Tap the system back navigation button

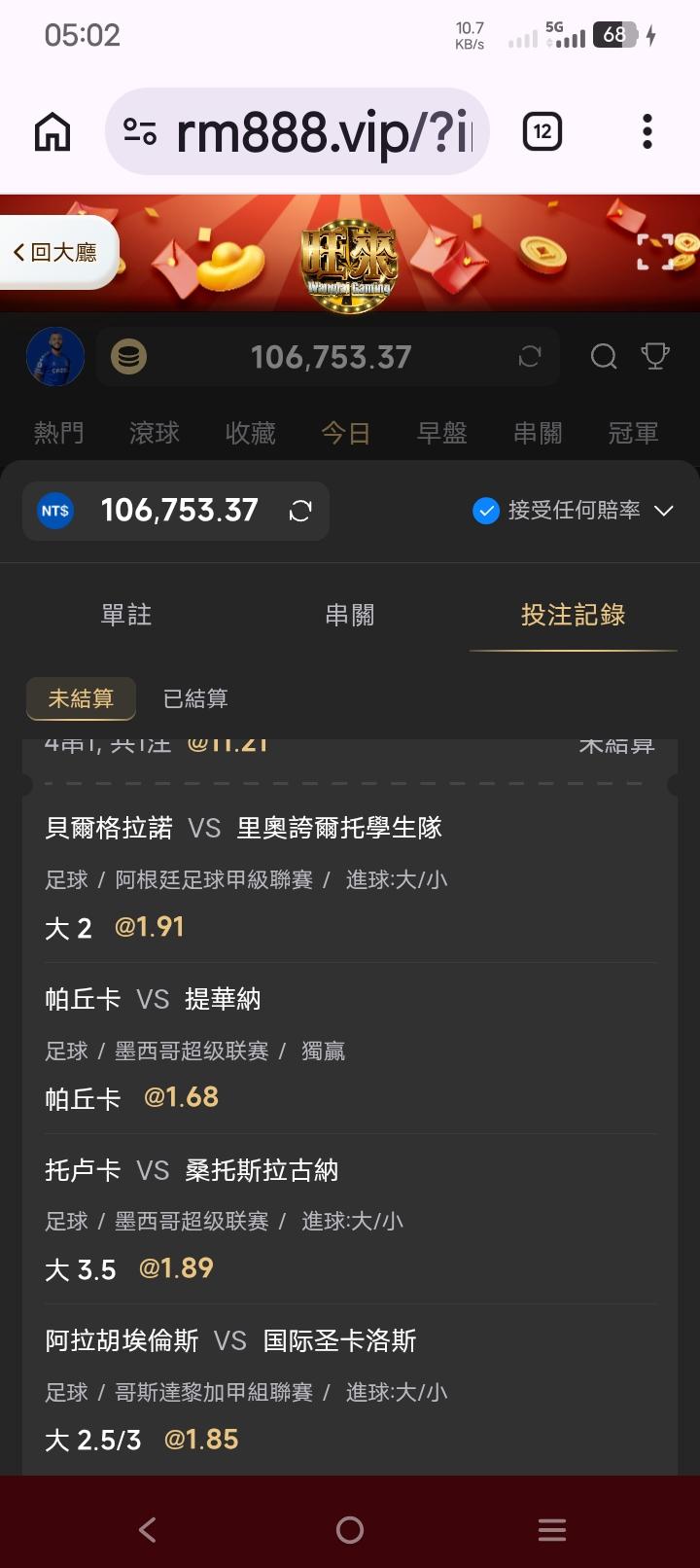(148, 1530)
